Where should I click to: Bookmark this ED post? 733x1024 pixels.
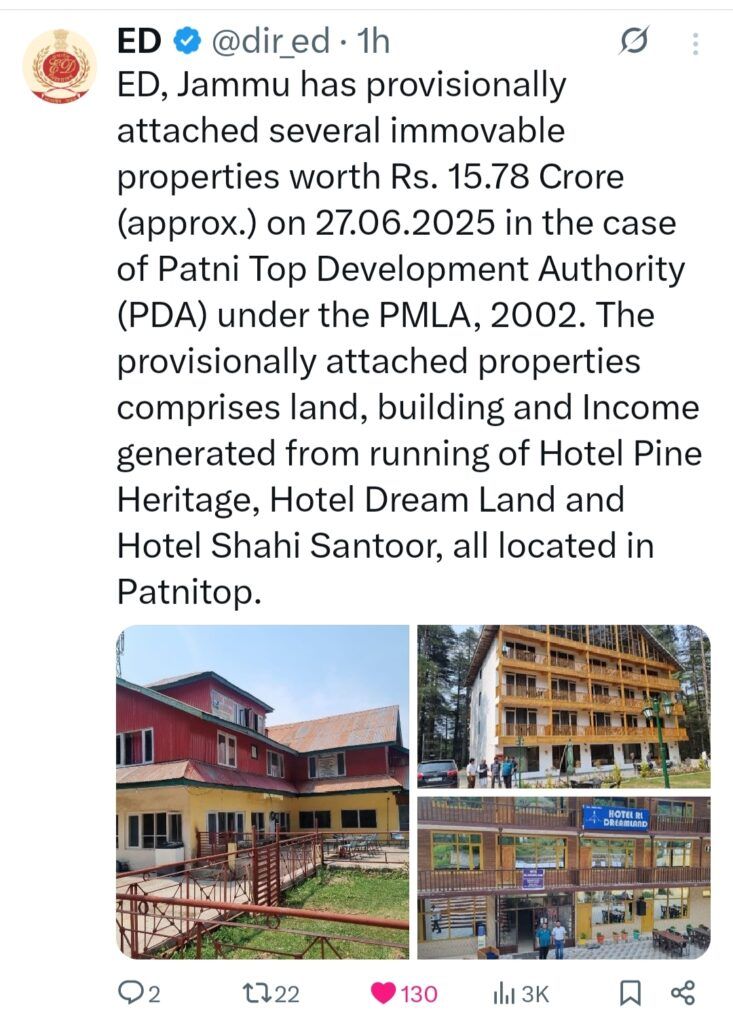pos(630,992)
